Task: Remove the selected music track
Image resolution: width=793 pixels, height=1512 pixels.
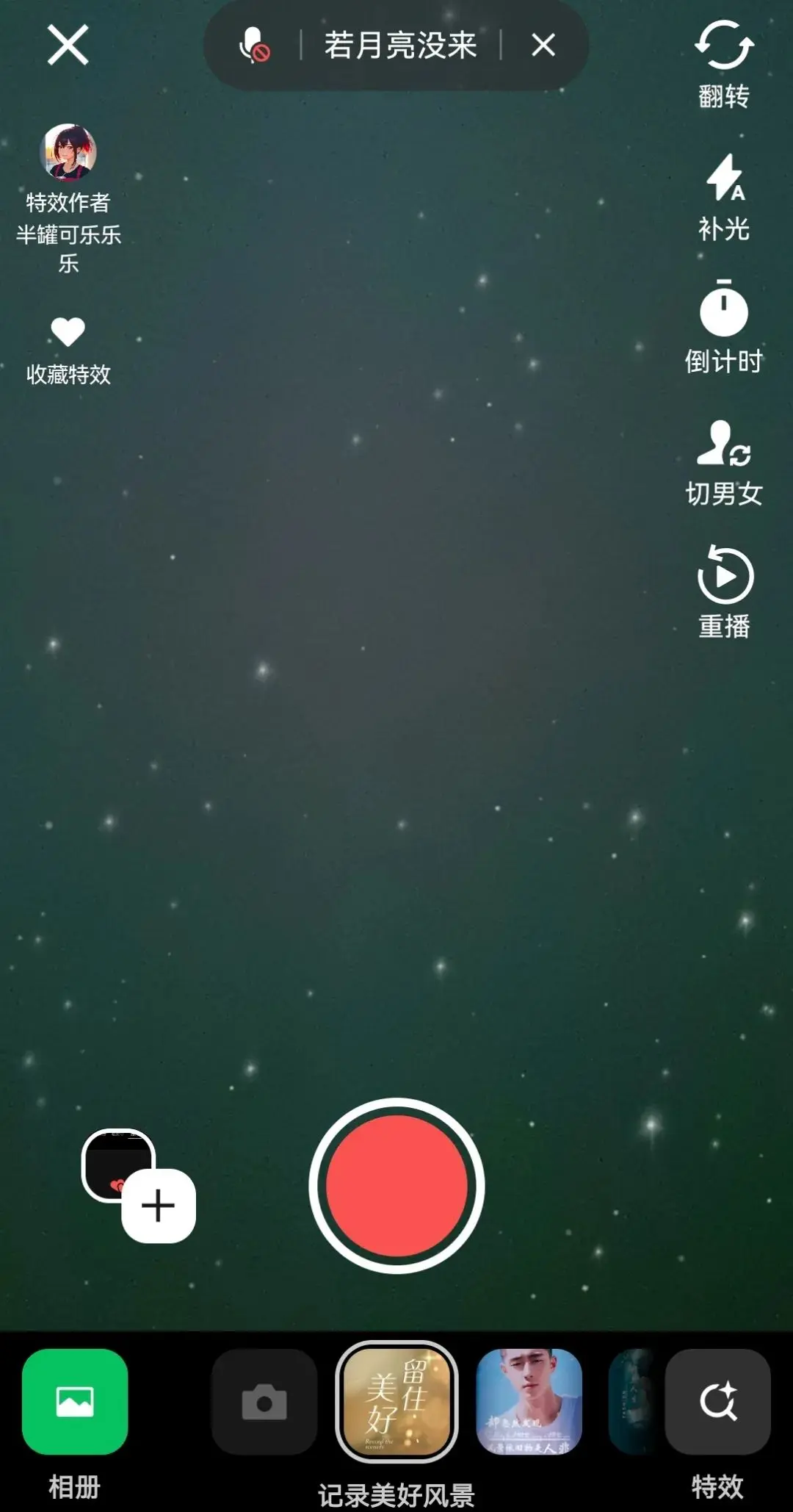Action: (543, 46)
